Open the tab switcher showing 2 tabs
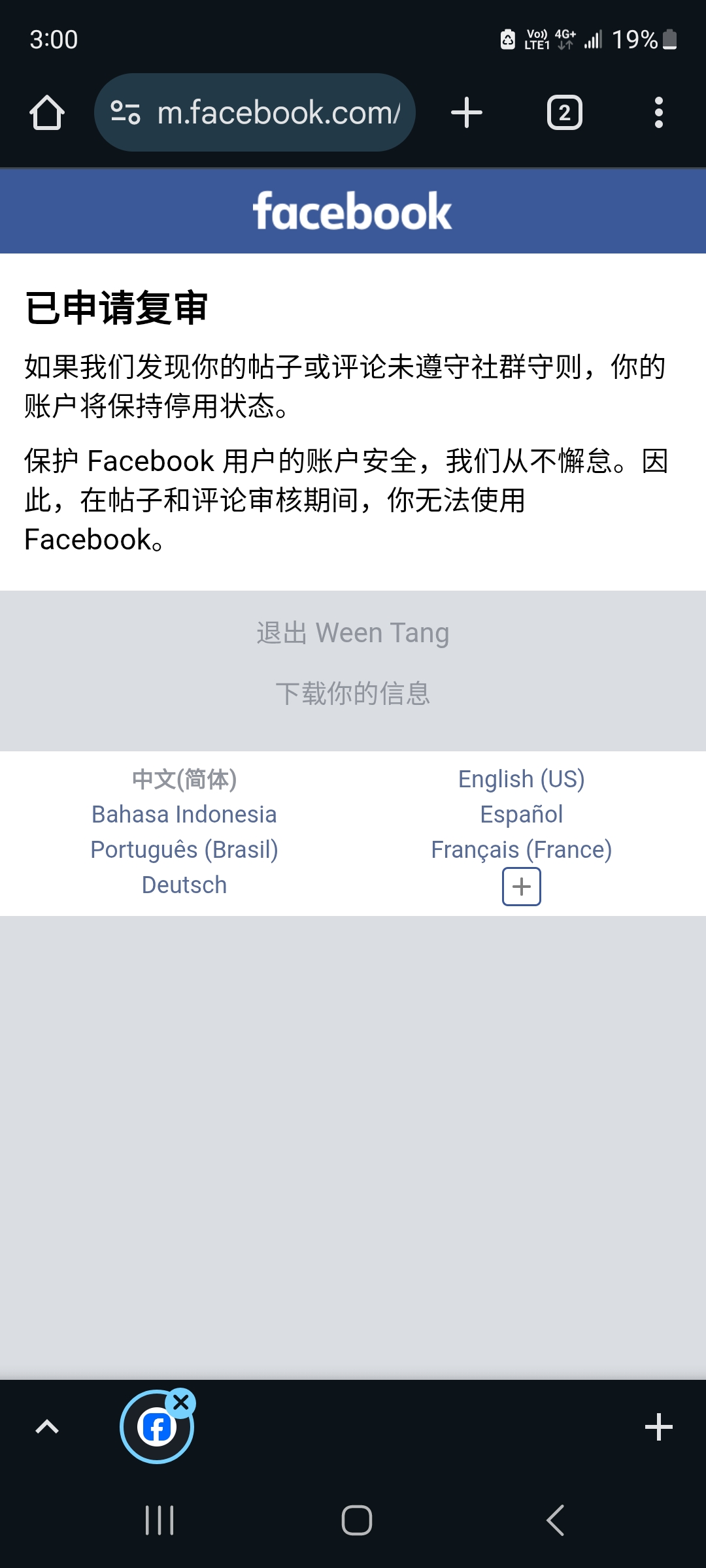The image size is (706, 1568). (564, 112)
